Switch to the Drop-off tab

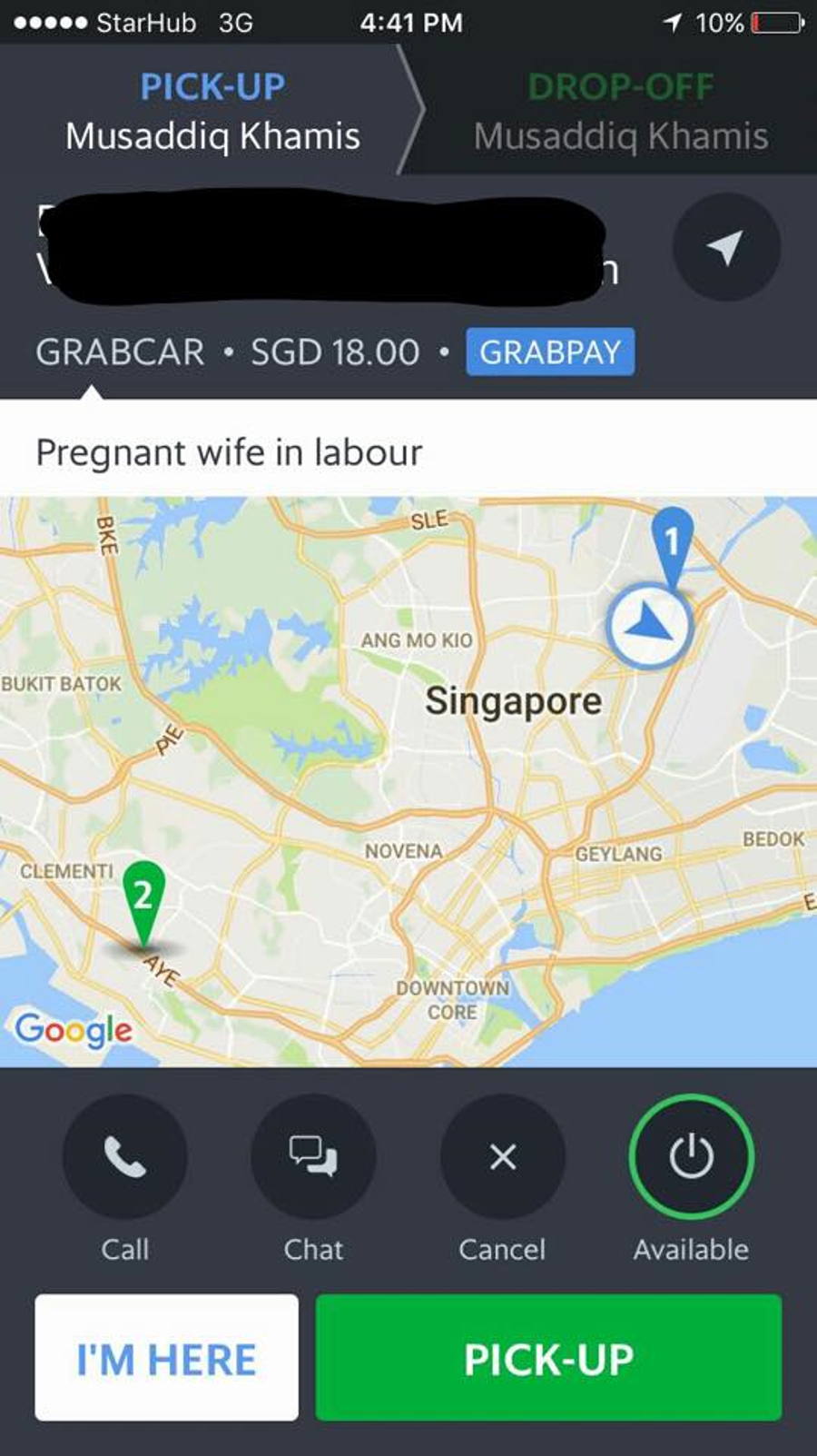point(620,111)
